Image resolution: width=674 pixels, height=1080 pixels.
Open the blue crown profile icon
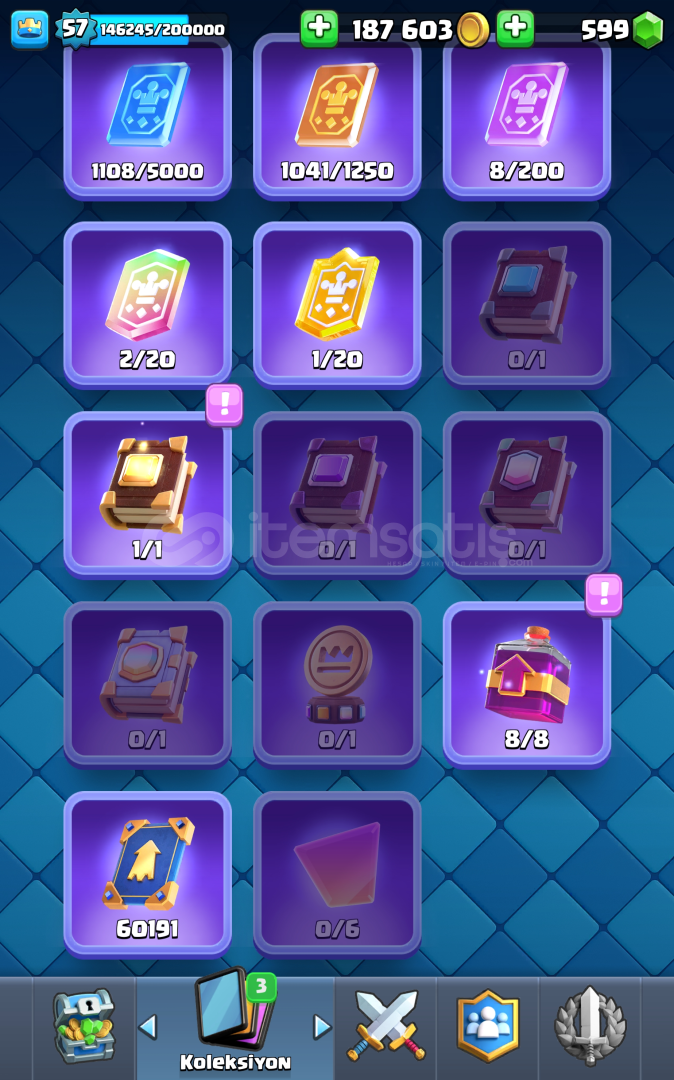tap(30, 29)
